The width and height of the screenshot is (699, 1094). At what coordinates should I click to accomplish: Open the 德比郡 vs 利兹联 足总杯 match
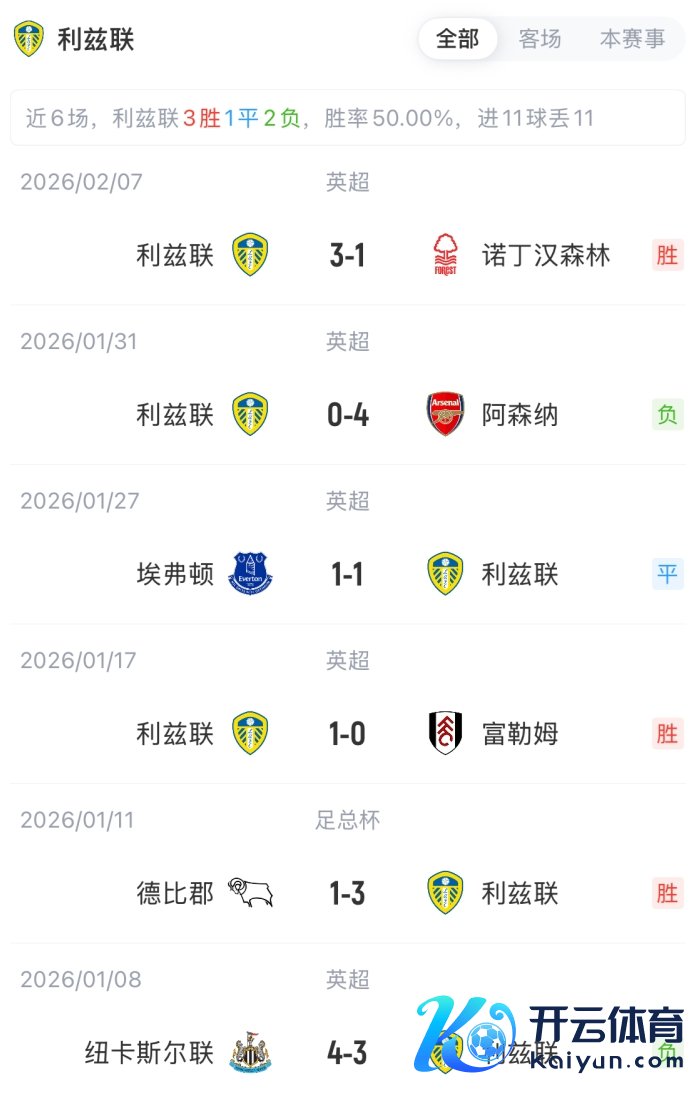(x=347, y=893)
